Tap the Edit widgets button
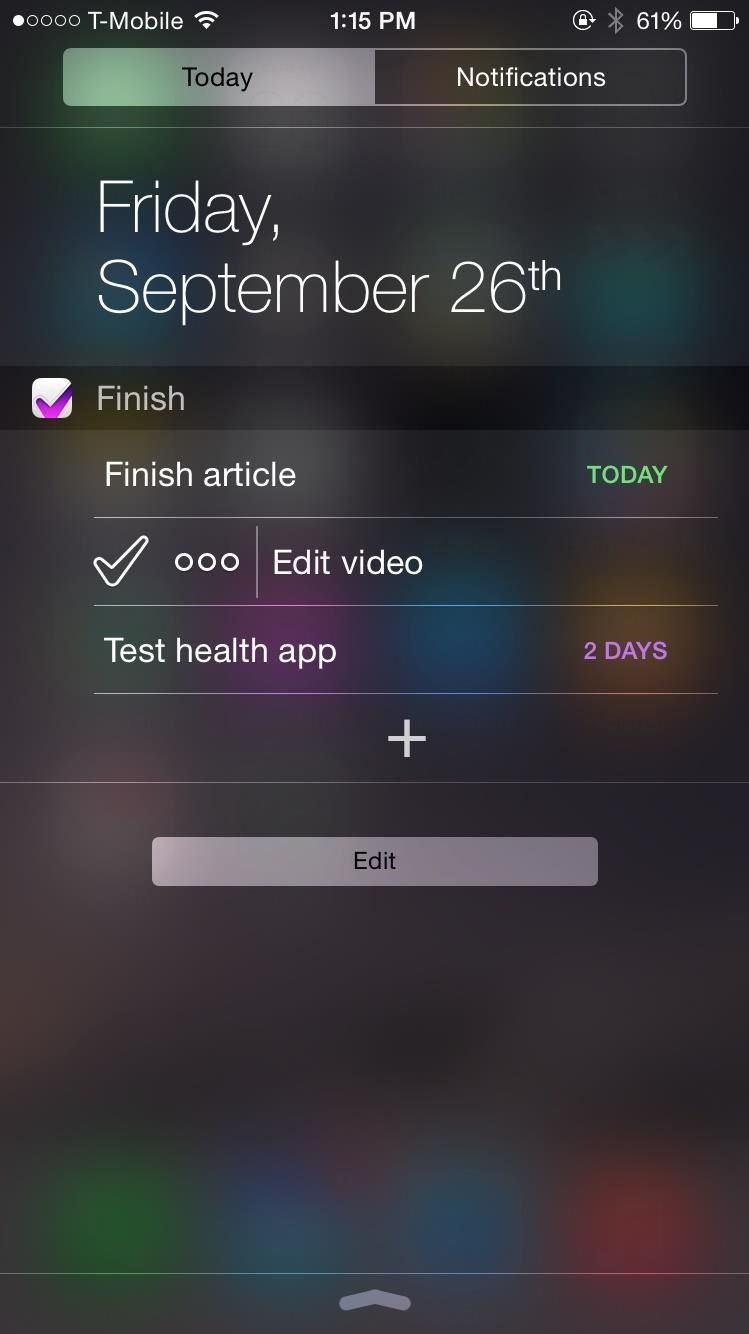The image size is (749, 1334). tap(374, 861)
